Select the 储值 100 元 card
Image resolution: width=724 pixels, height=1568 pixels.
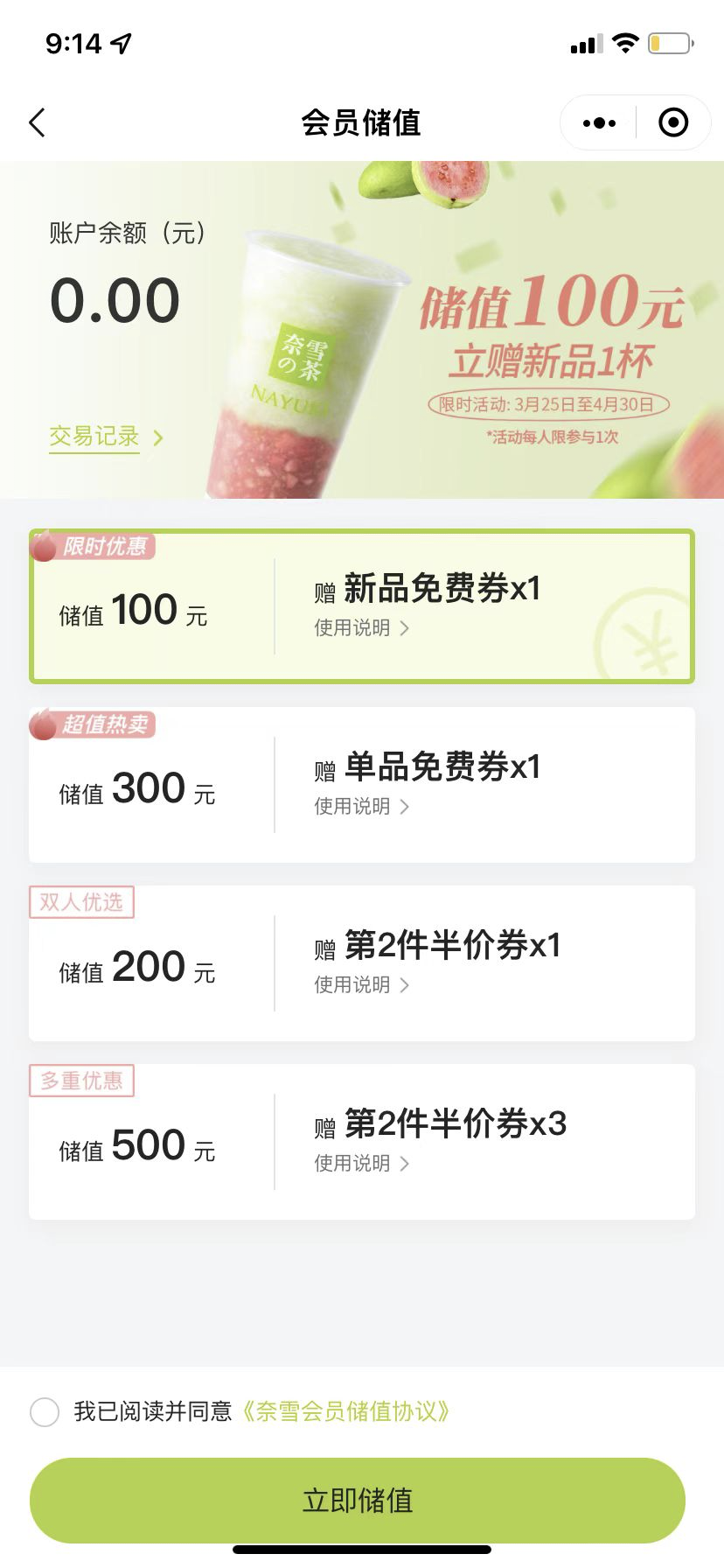140,611
